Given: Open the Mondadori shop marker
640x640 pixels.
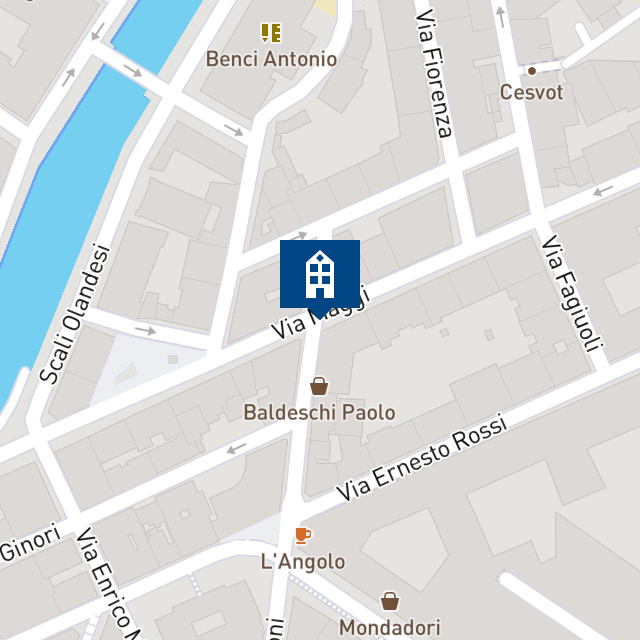Looking at the screenshot, I should (390, 601).
